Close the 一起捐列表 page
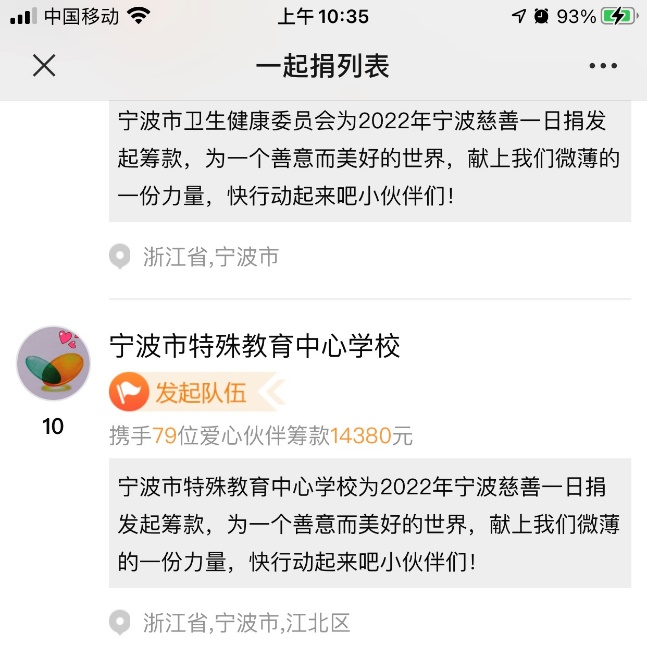This screenshot has width=647, height=656. click(44, 66)
